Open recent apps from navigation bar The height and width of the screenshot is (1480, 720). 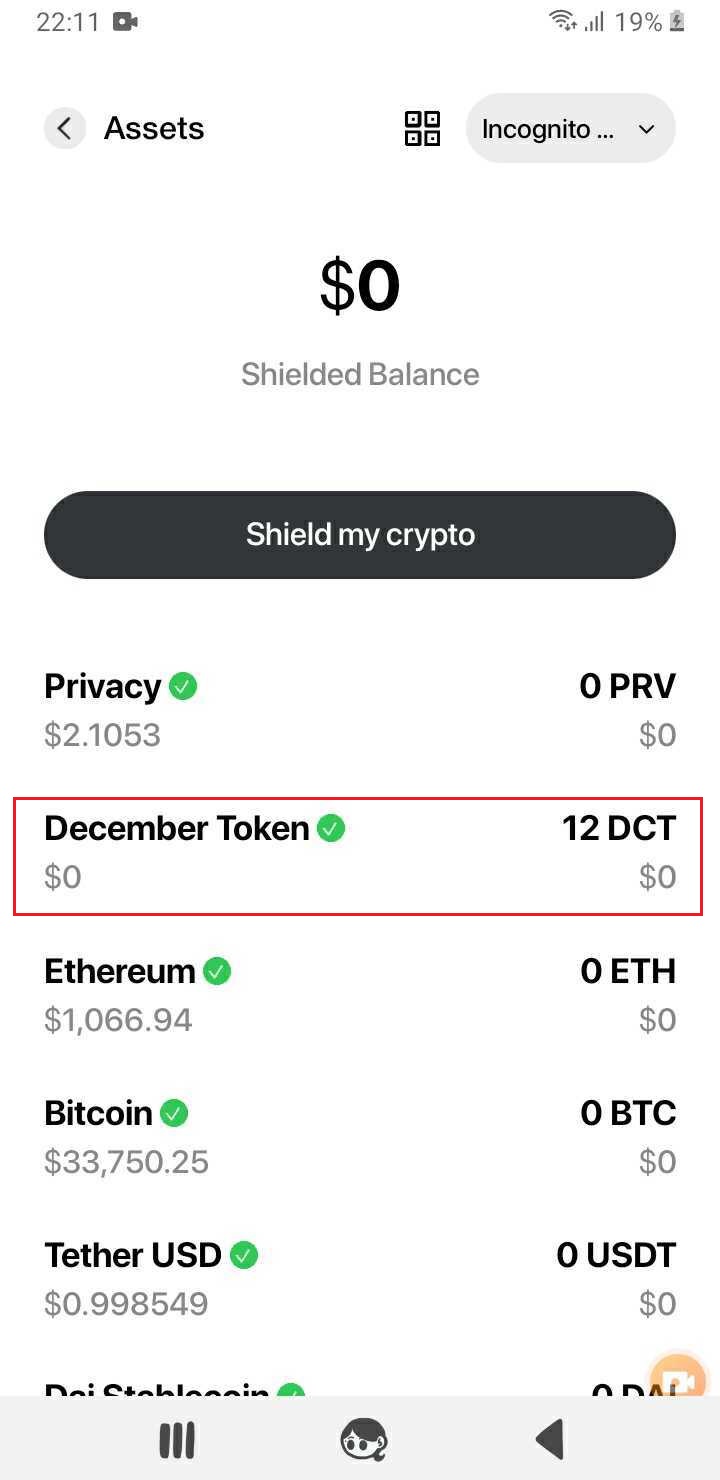pyautogui.click(x=178, y=1440)
